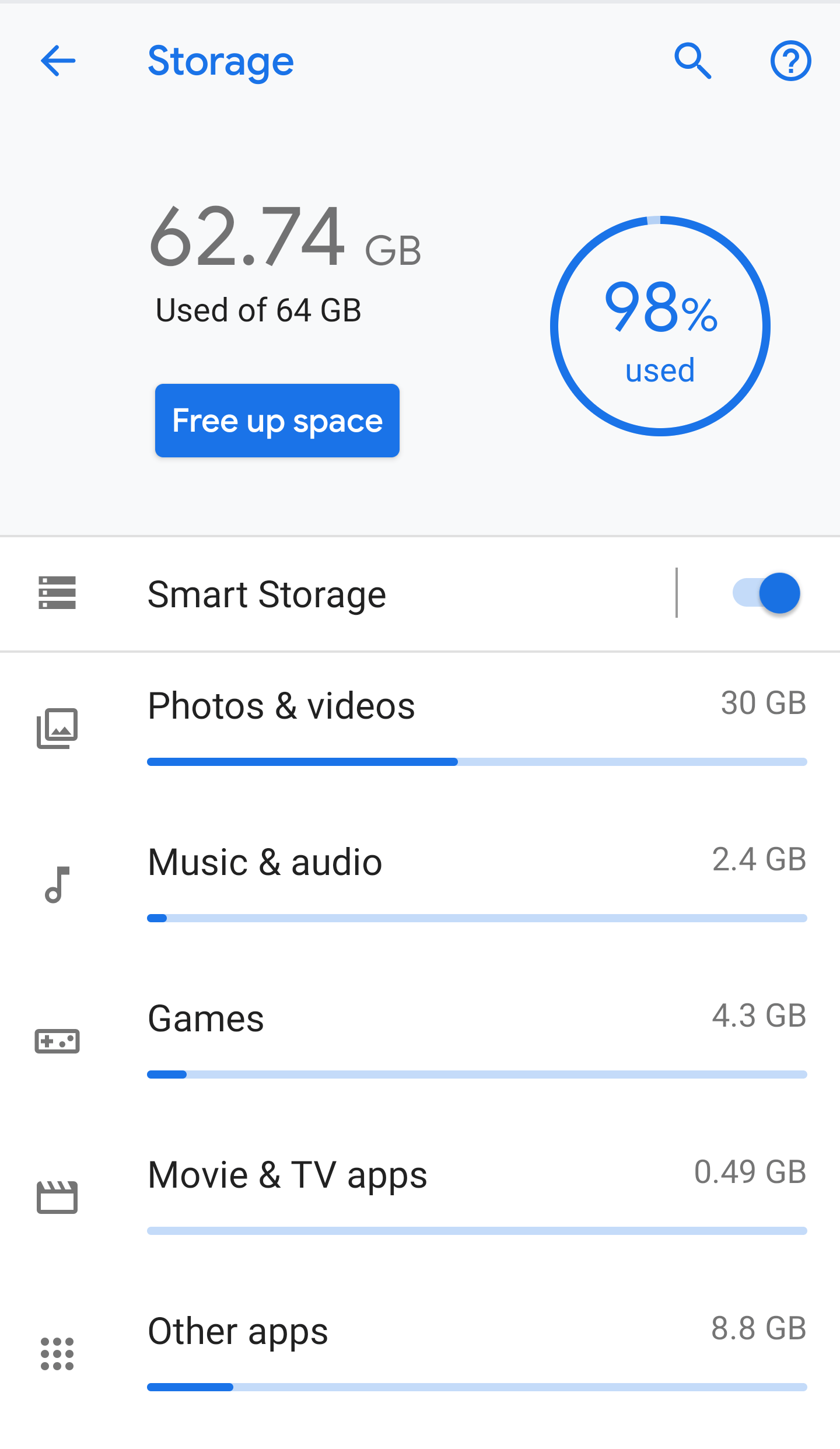Screen dimensions: 840x1449
Task: Click the back arrow to leave Storage
Action: tap(58, 61)
